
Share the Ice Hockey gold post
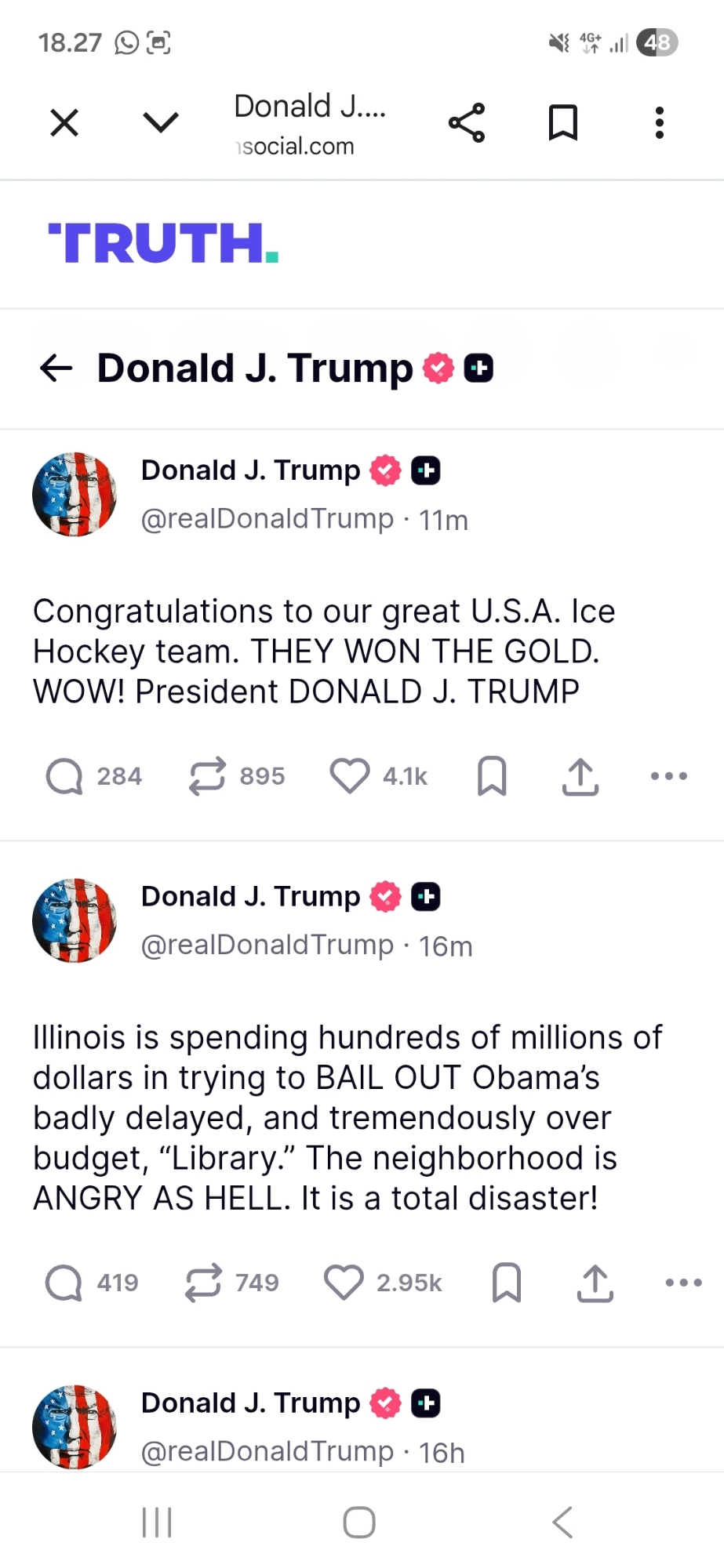coord(580,776)
